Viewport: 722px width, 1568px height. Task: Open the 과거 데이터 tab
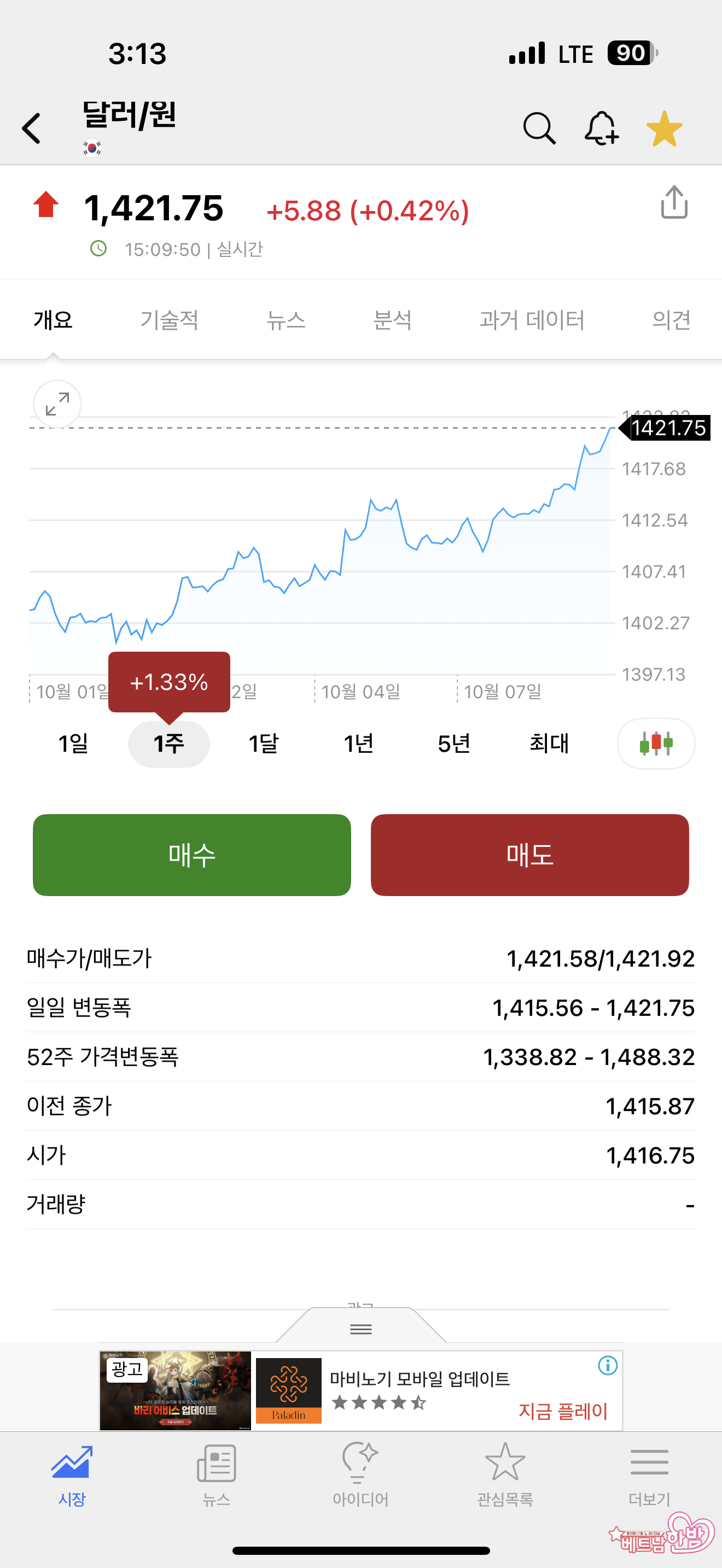(532, 320)
